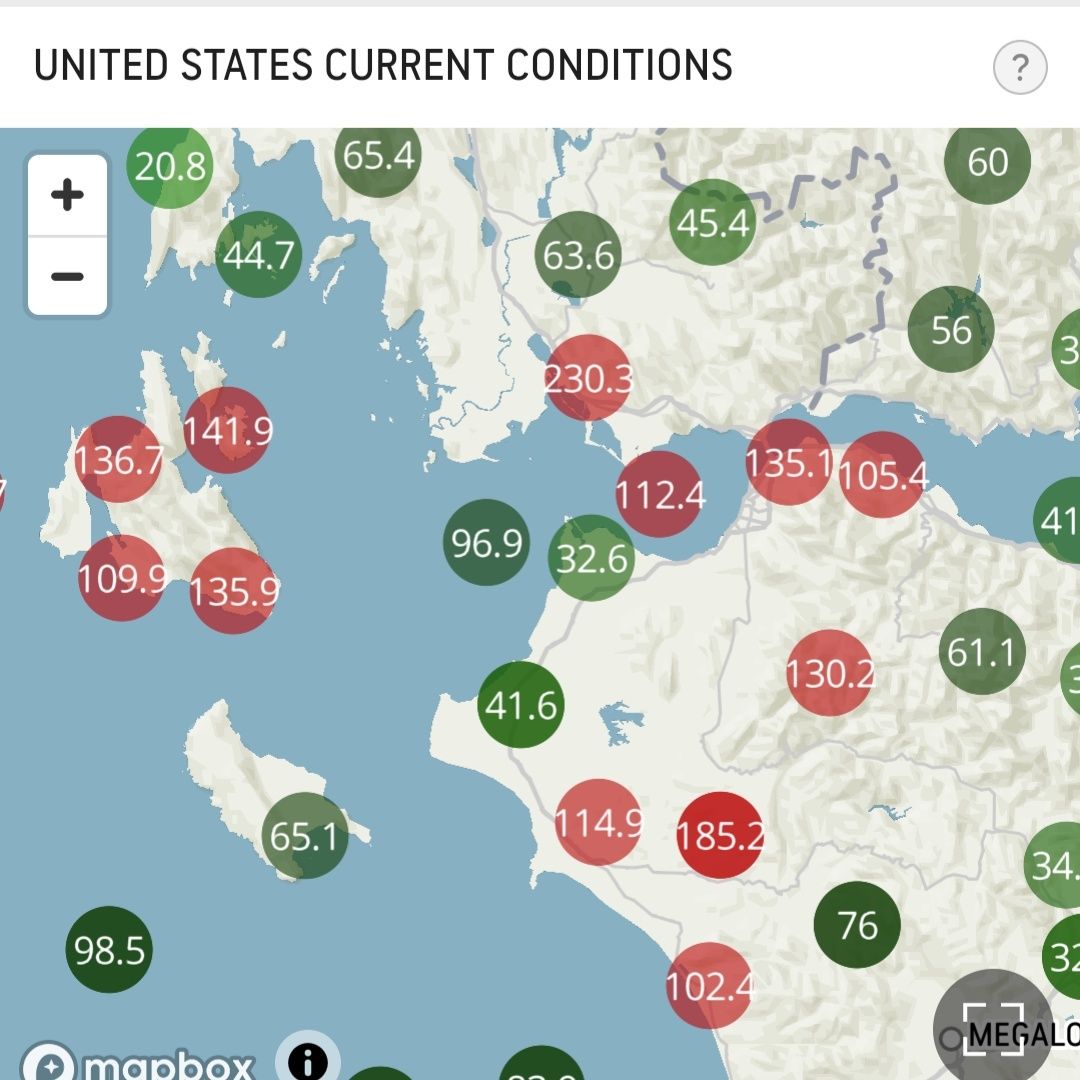Zoom in on the map
The height and width of the screenshot is (1080, 1080).
click(67, 195)
